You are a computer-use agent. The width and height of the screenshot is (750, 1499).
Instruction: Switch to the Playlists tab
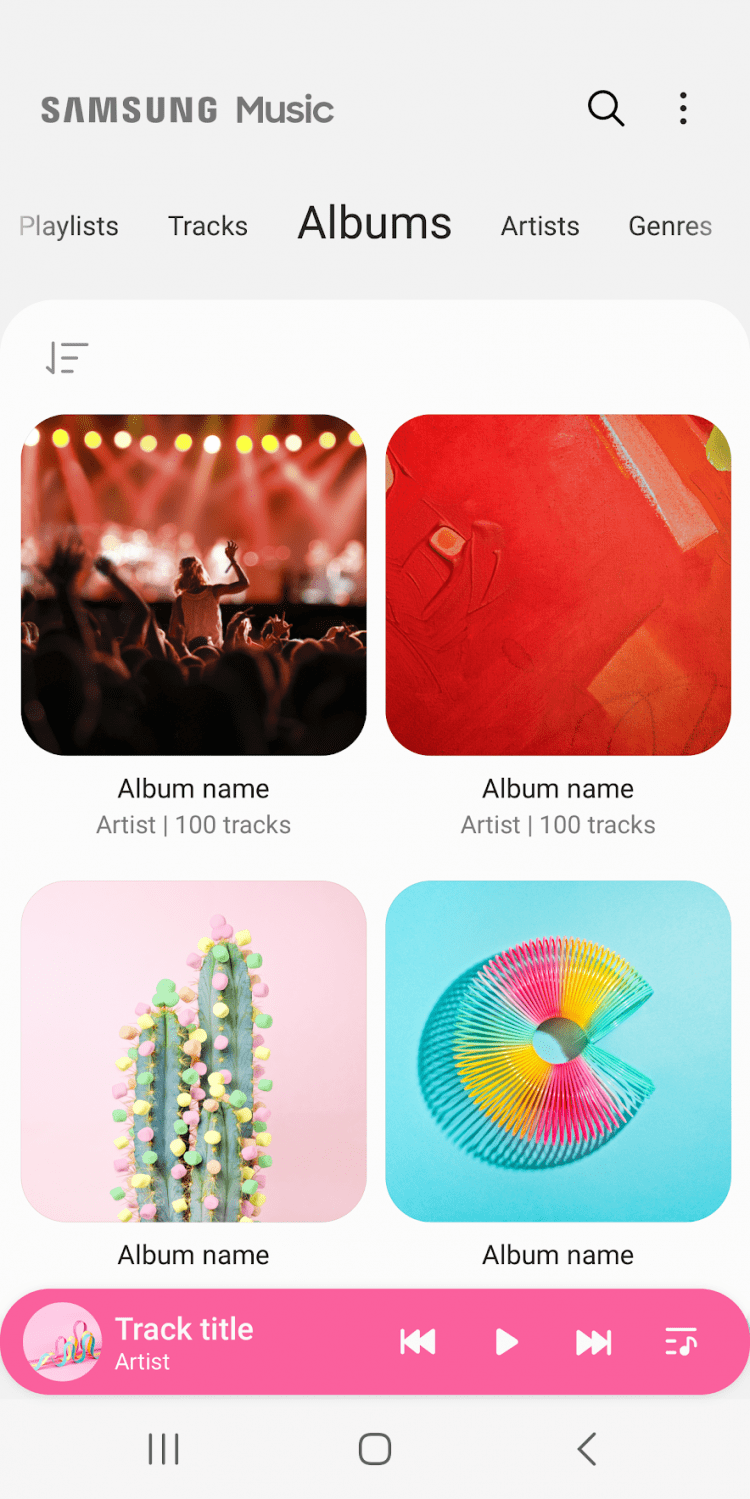70,226
